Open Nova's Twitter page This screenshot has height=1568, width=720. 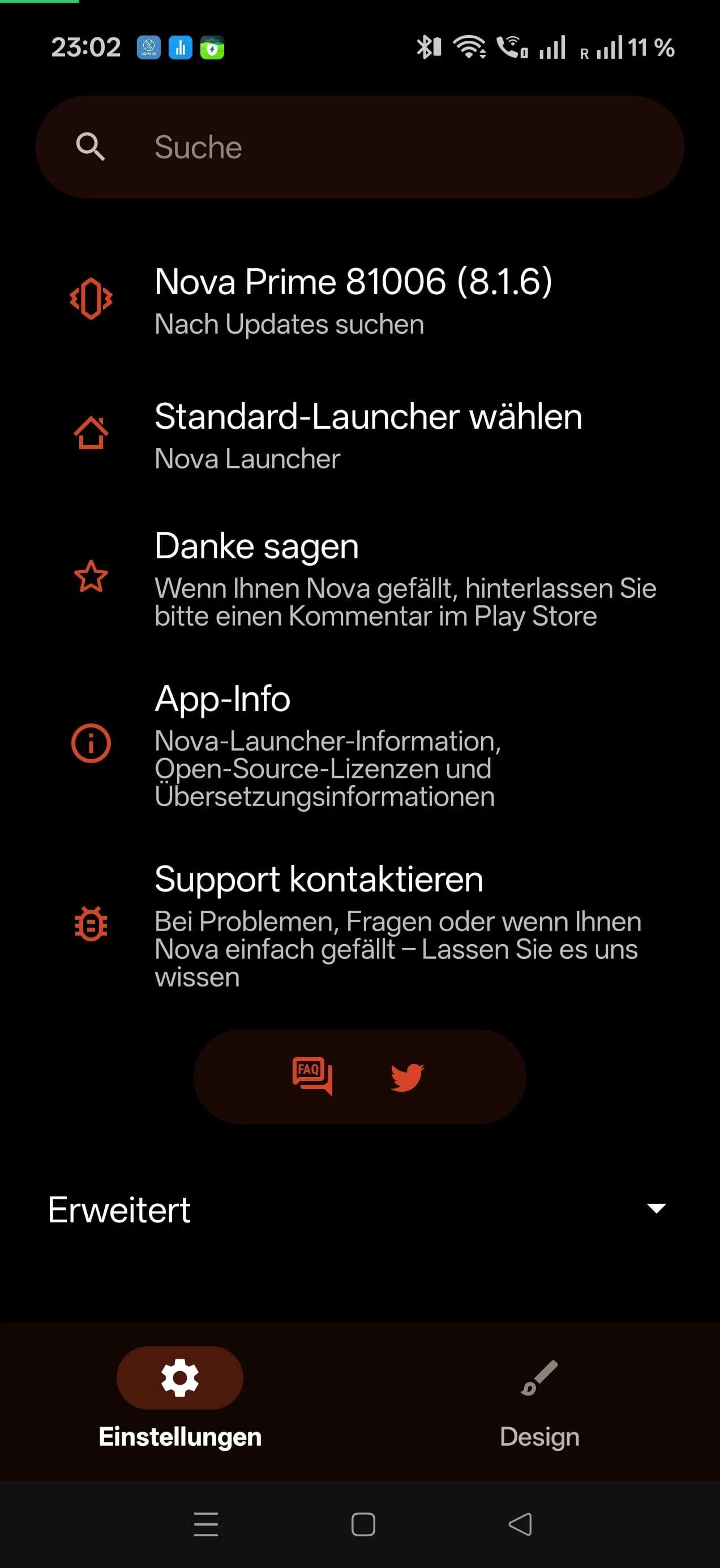[407, 1078]
